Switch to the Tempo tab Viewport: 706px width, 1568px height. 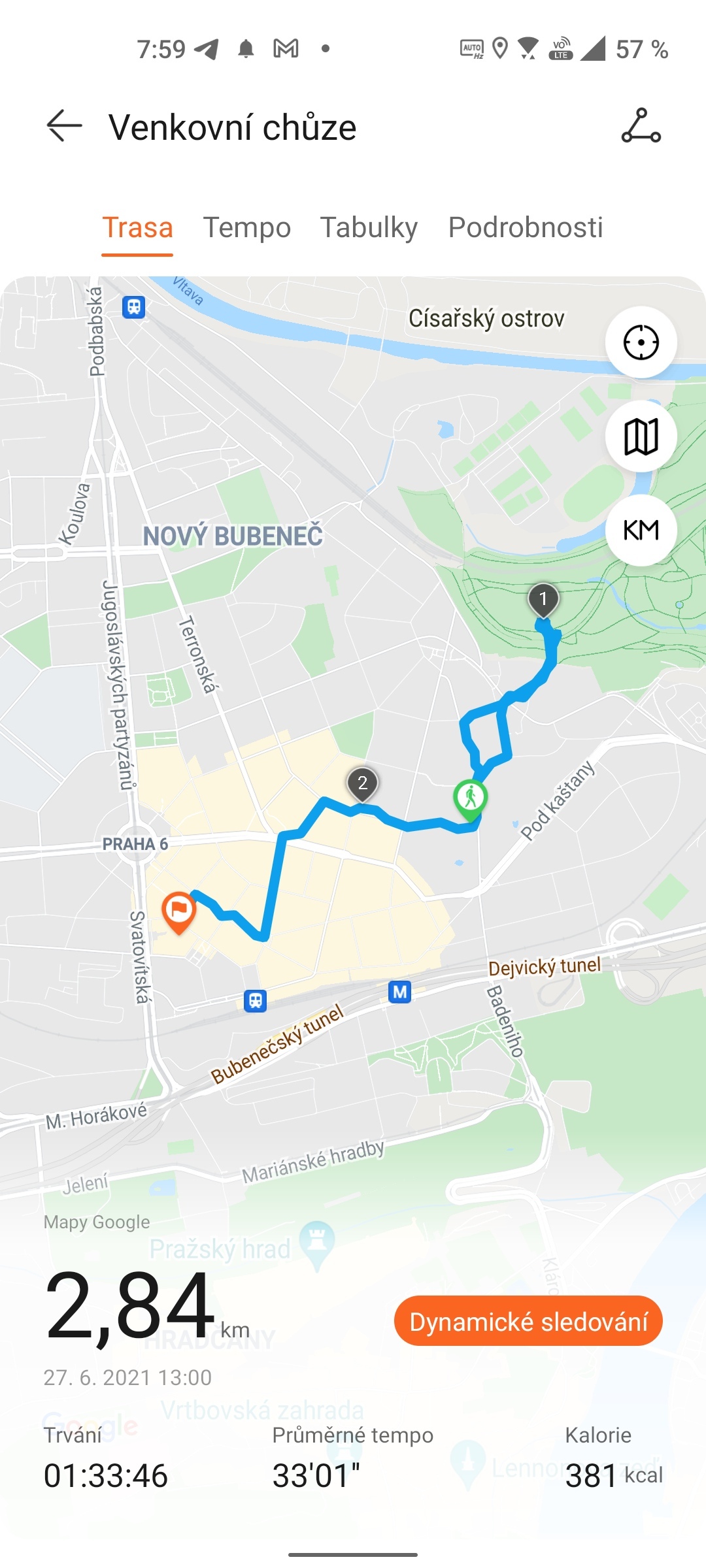pyautogui.click(x=246, y=228)
